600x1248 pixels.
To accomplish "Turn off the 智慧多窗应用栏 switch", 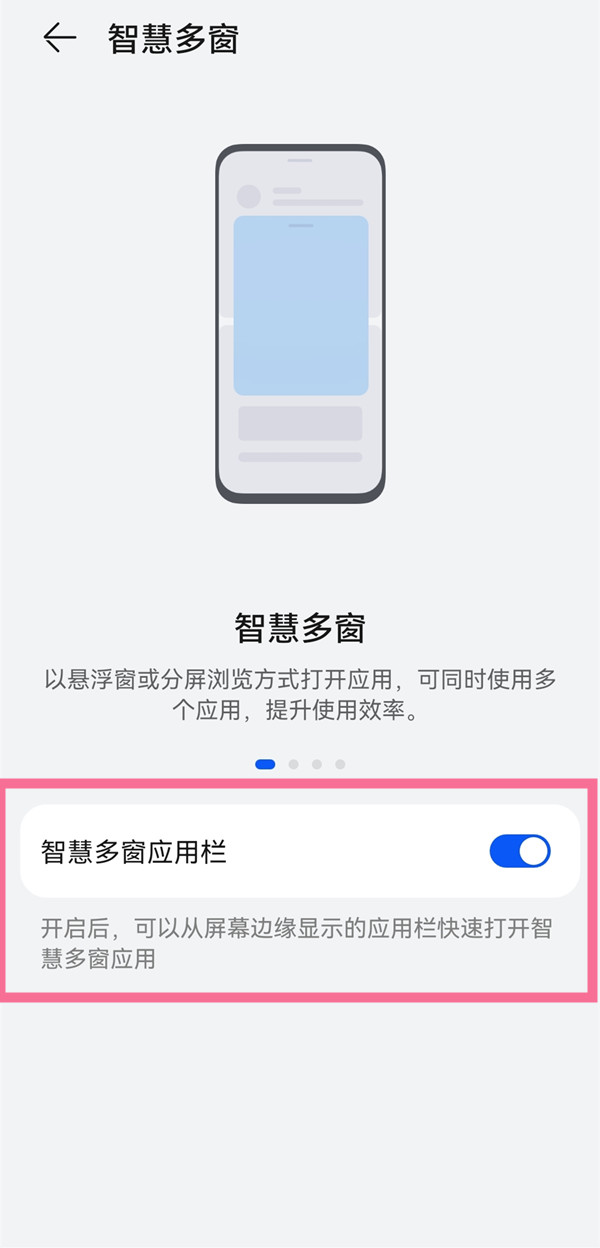I will (519, 851).
